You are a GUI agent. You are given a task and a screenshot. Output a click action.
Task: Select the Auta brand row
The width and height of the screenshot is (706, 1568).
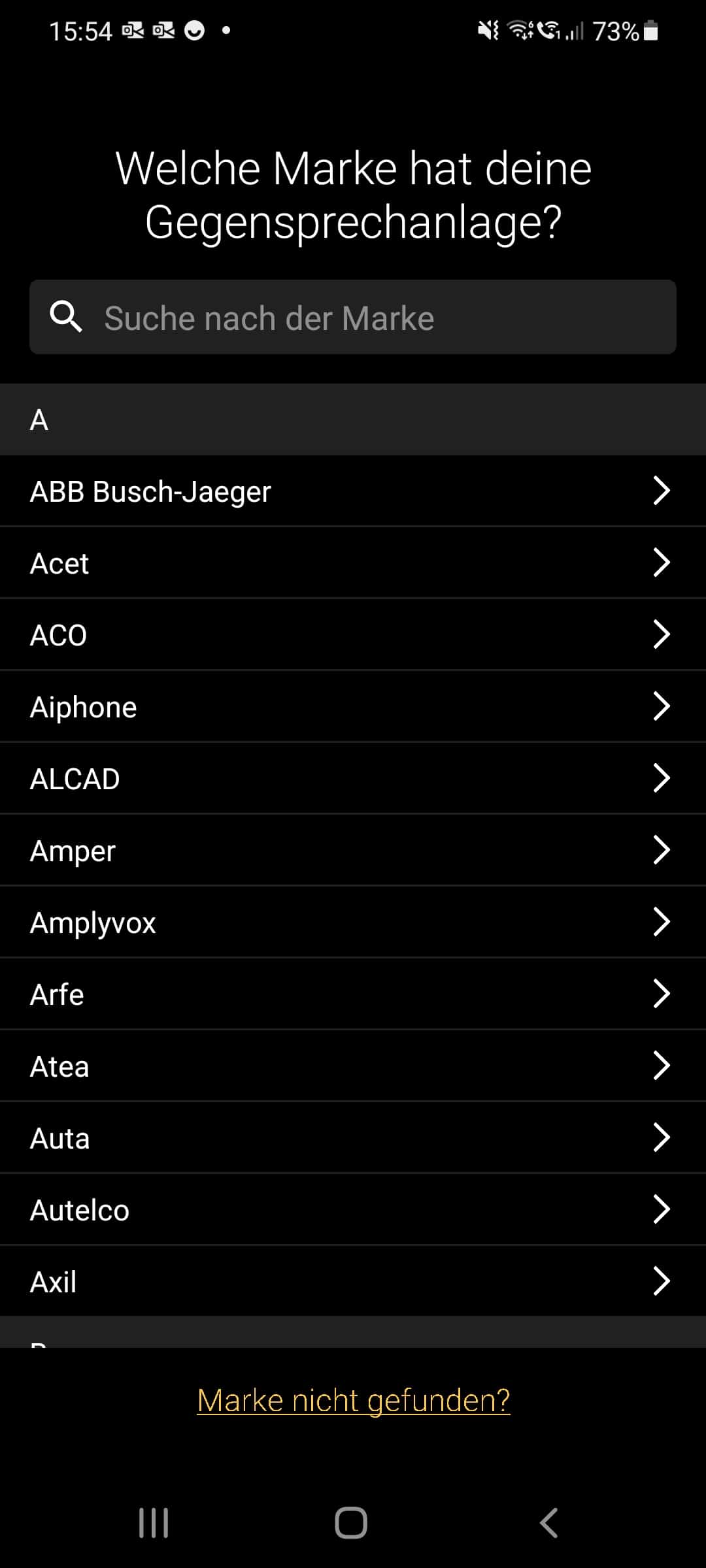pos(353,1138)
